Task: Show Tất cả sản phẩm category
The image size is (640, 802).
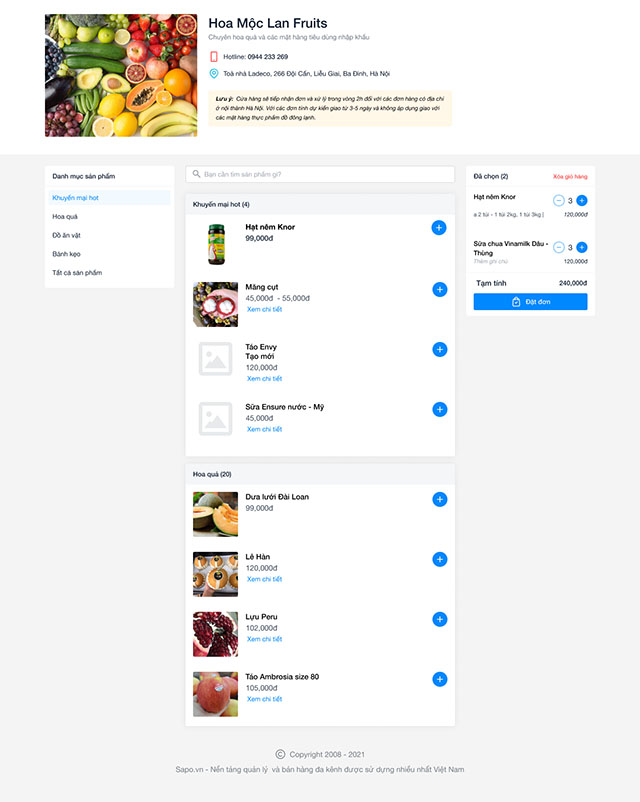Action: (x=77, y=273)
